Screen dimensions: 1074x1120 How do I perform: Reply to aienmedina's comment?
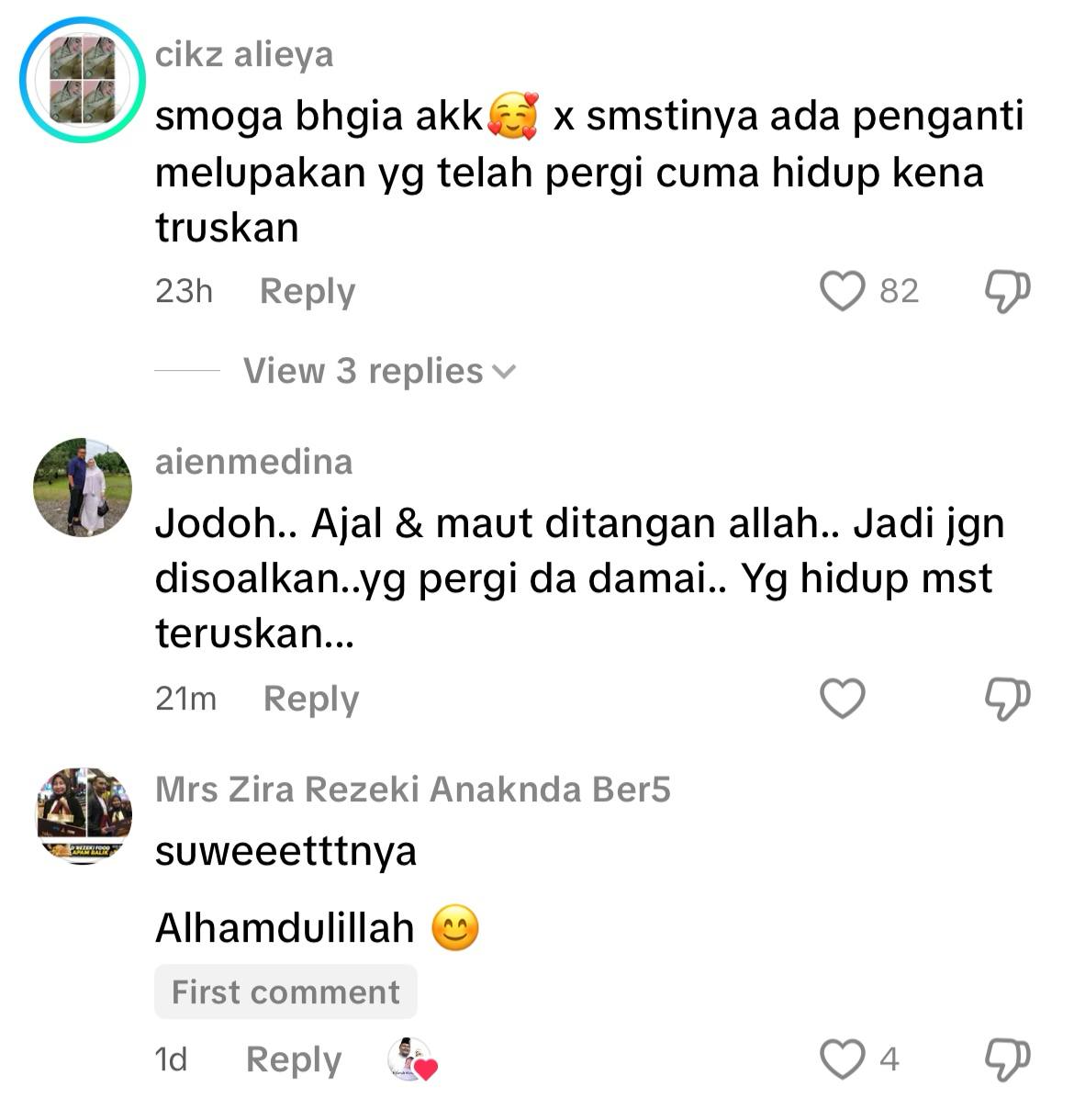tap(310, 699)
